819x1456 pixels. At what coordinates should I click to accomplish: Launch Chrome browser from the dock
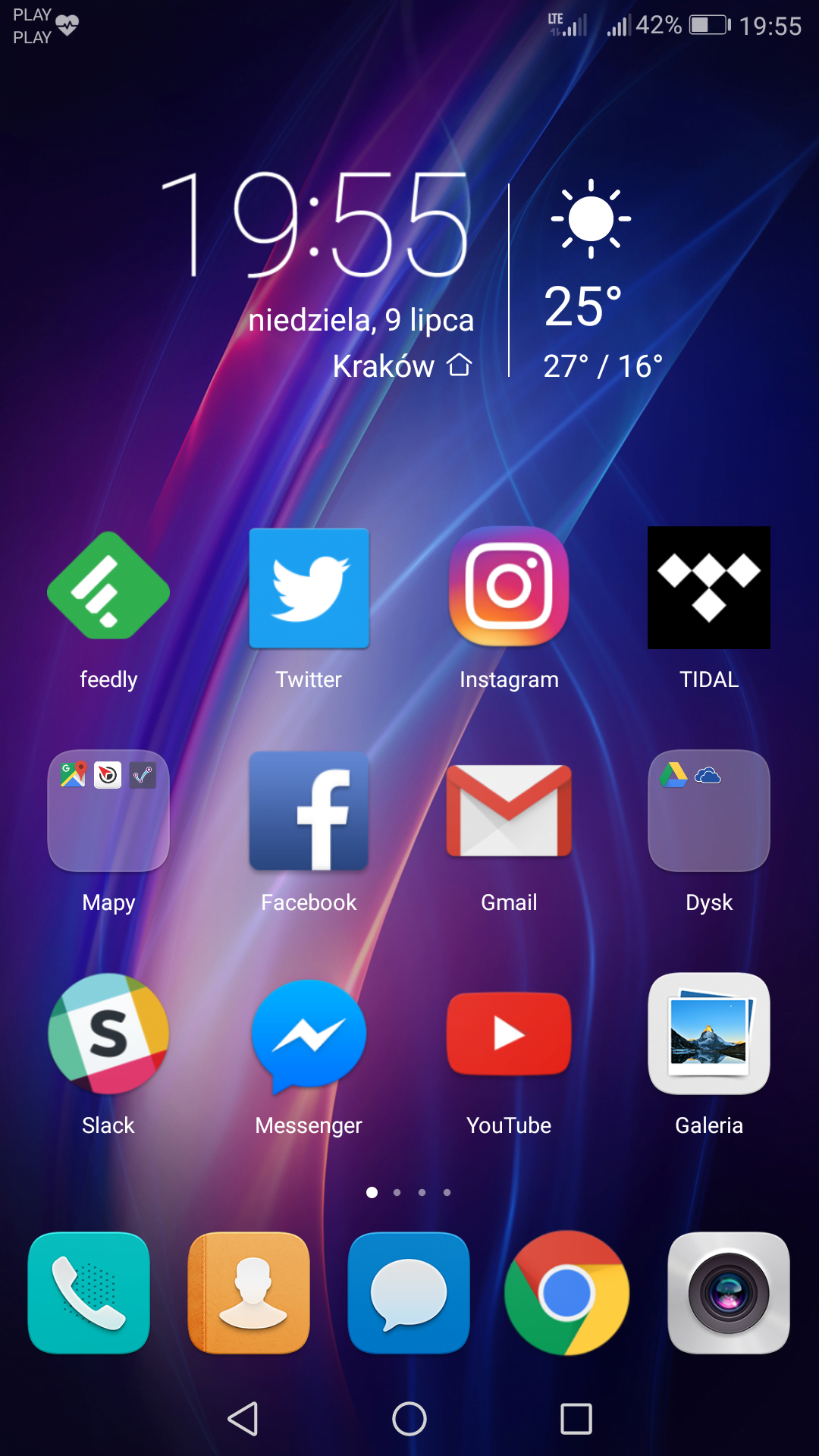(x=566, y=1293)
